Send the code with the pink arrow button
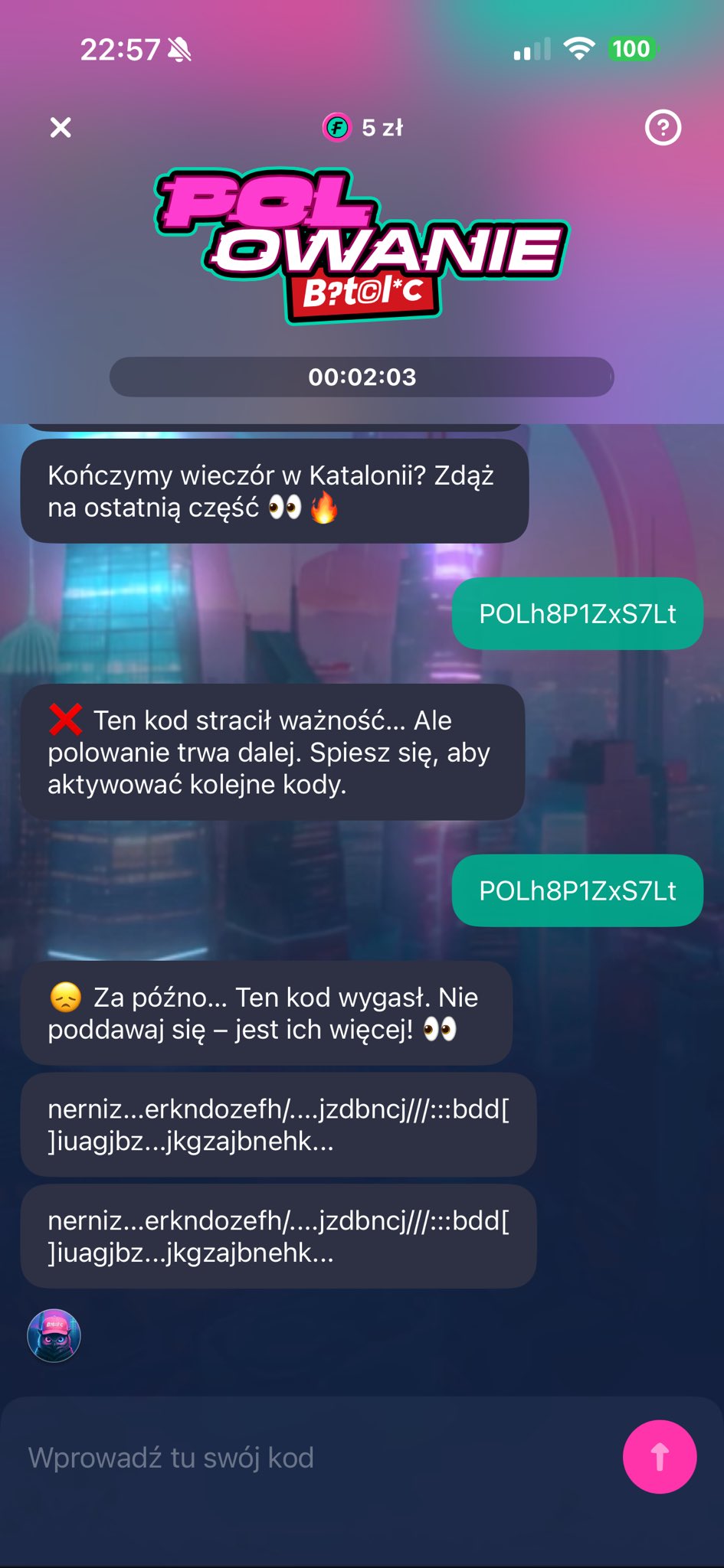 point(659,1457)
